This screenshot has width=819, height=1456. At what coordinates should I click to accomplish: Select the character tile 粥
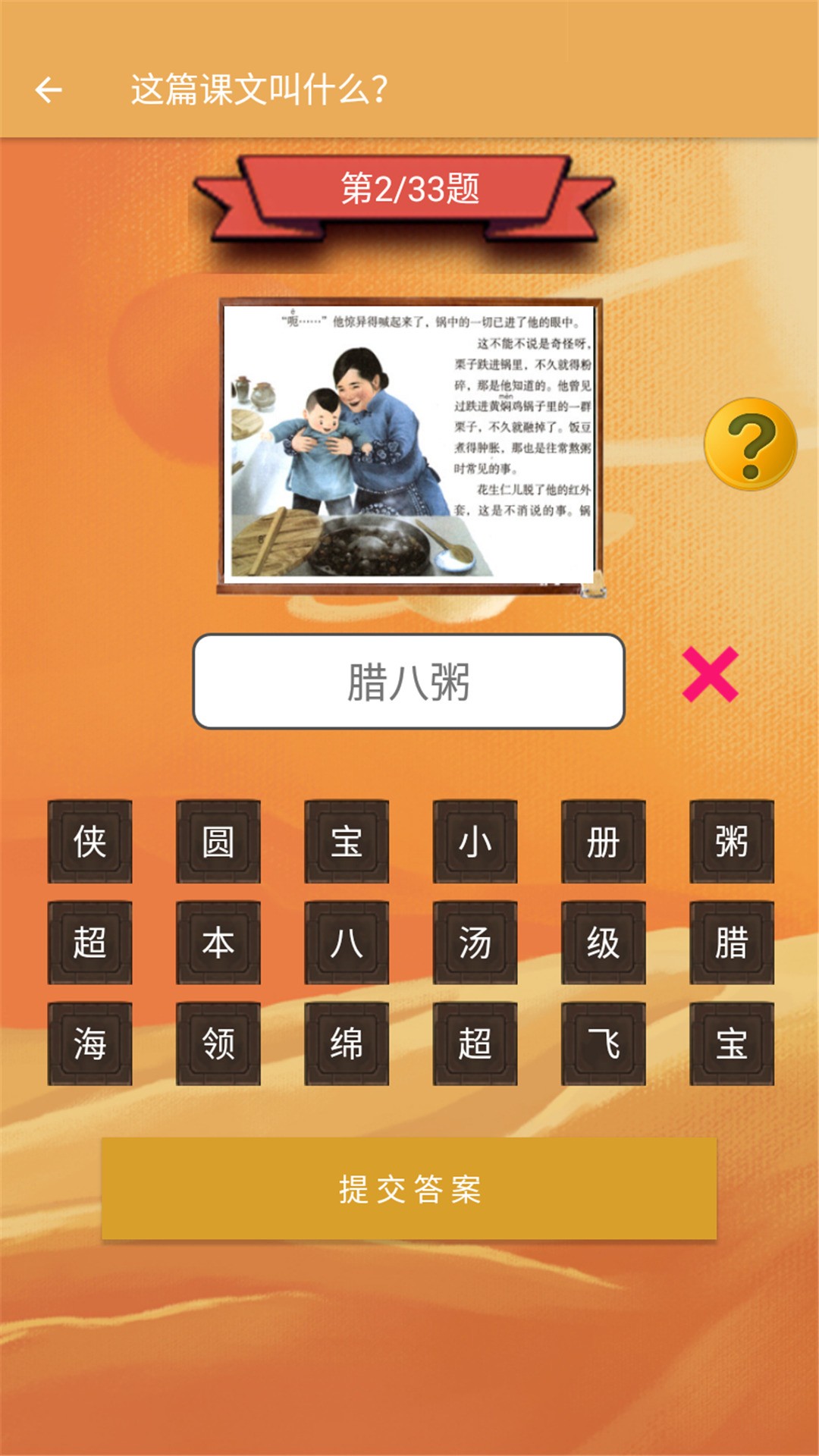(x=732, y=842)
